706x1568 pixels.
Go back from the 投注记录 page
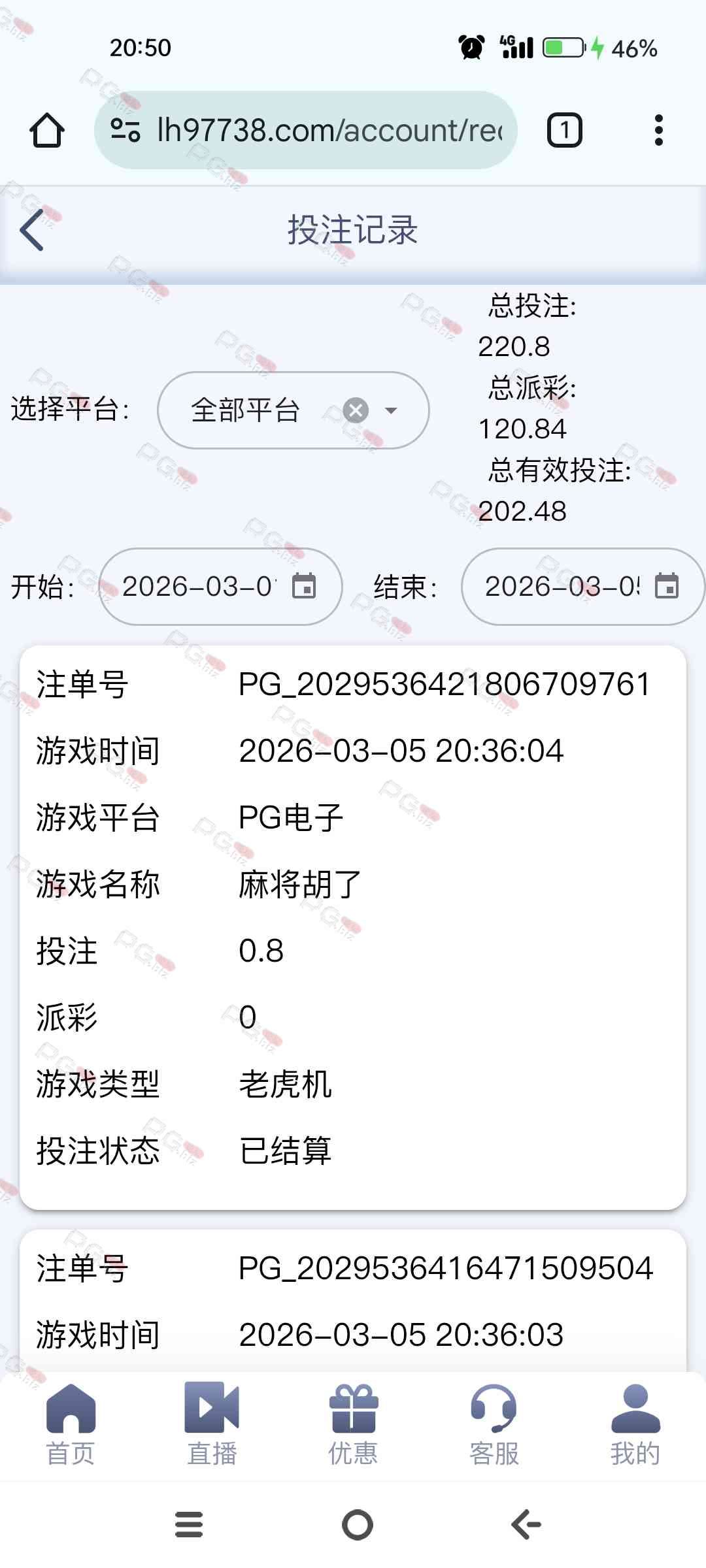tap(32, 230)
